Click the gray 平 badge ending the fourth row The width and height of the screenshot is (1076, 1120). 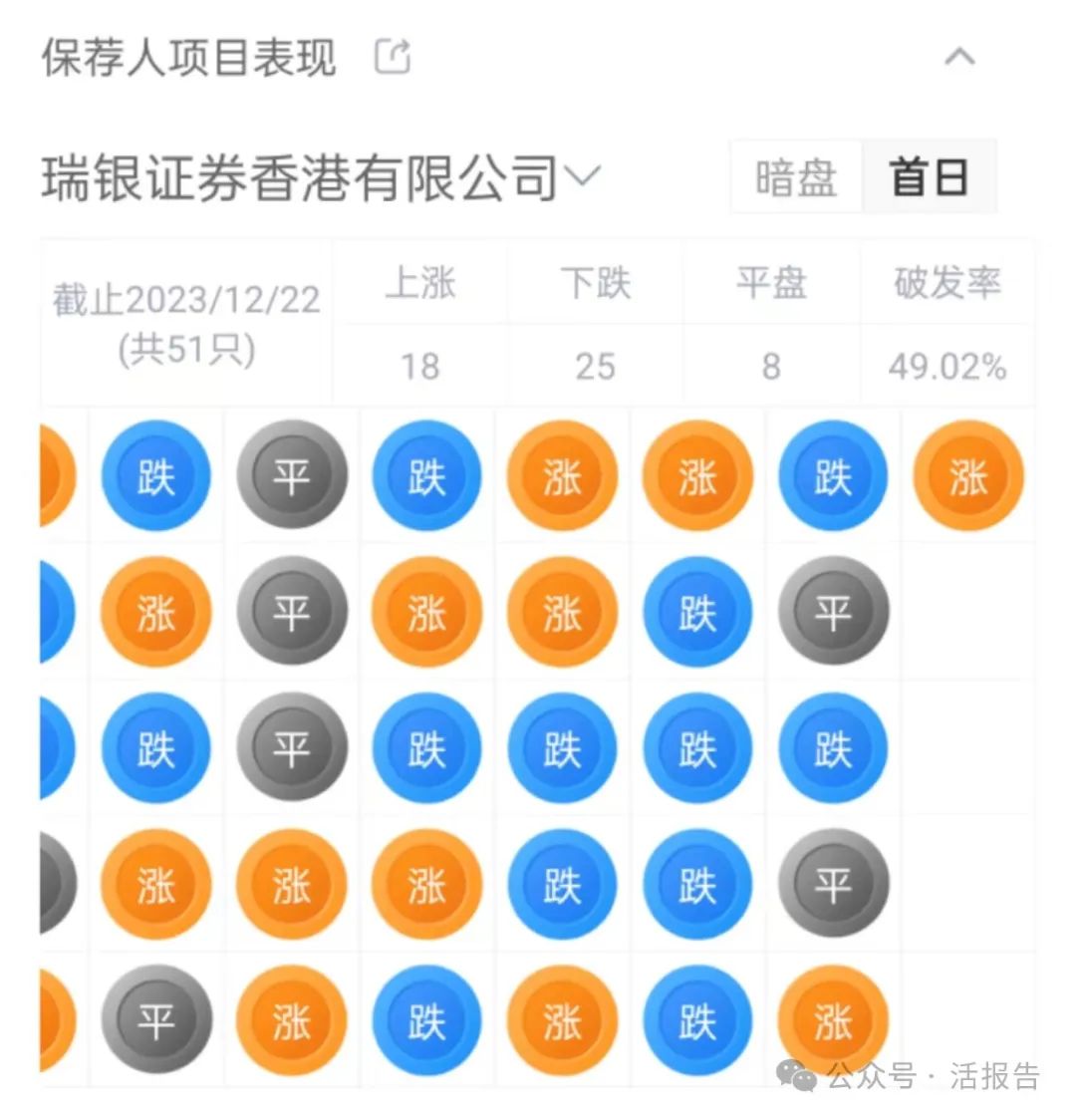click(x=833, y=884)
